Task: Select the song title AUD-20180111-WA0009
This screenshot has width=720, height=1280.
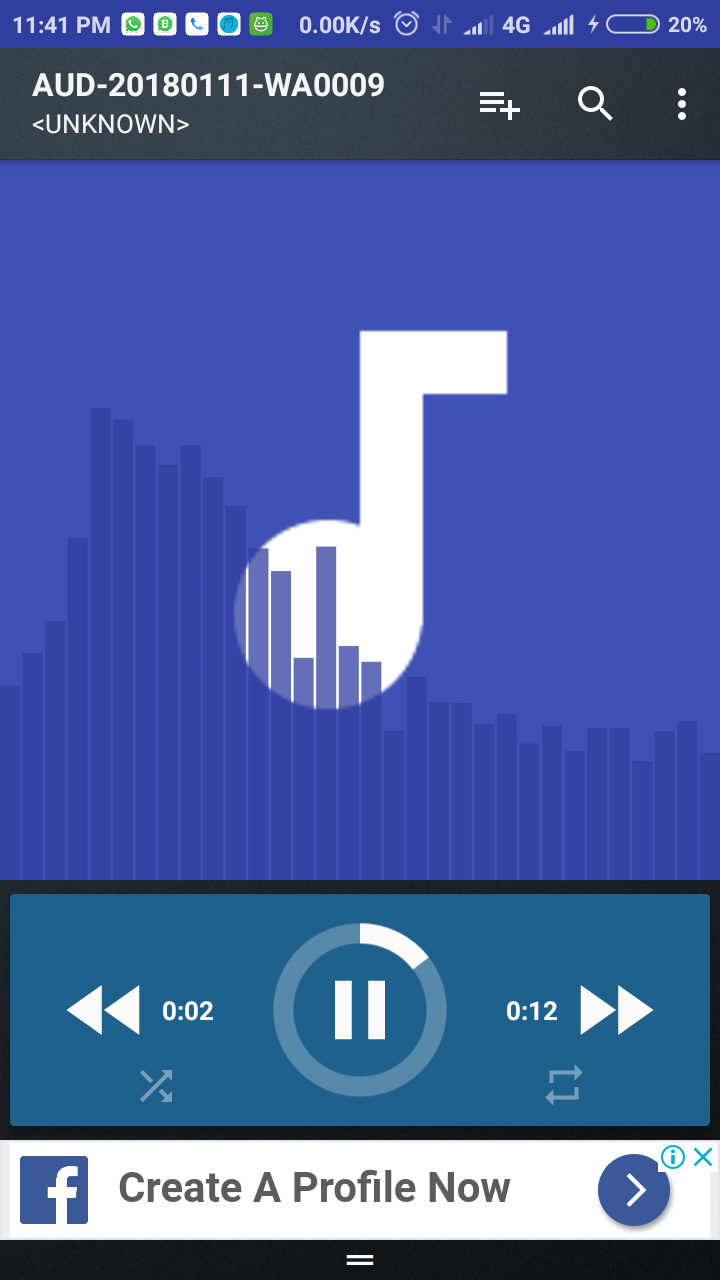Action: pos(208,86)
